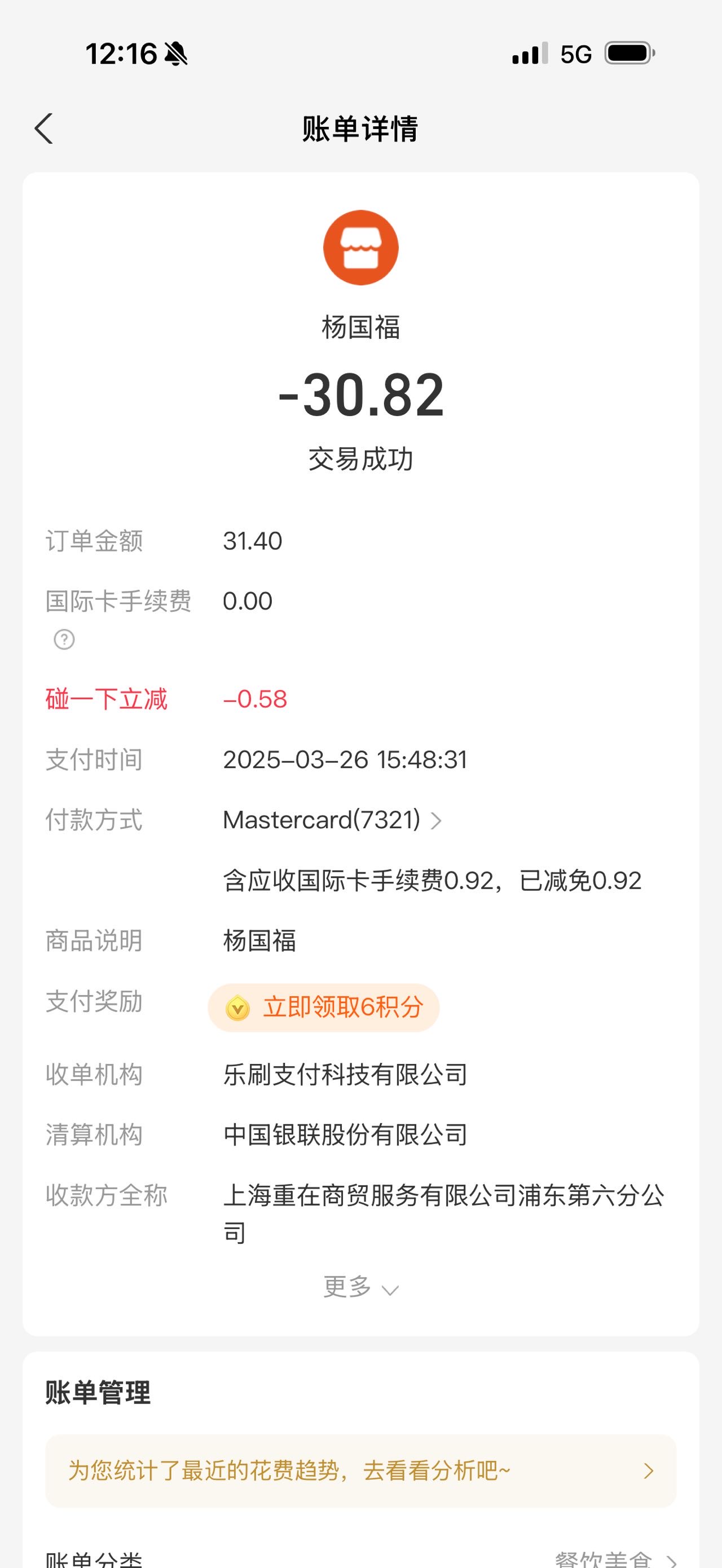Image resolution: width=722 pixels, height=1568 pixels.
Task: Go back from the 账单详情 page
Action: click(x=44, y=129)
